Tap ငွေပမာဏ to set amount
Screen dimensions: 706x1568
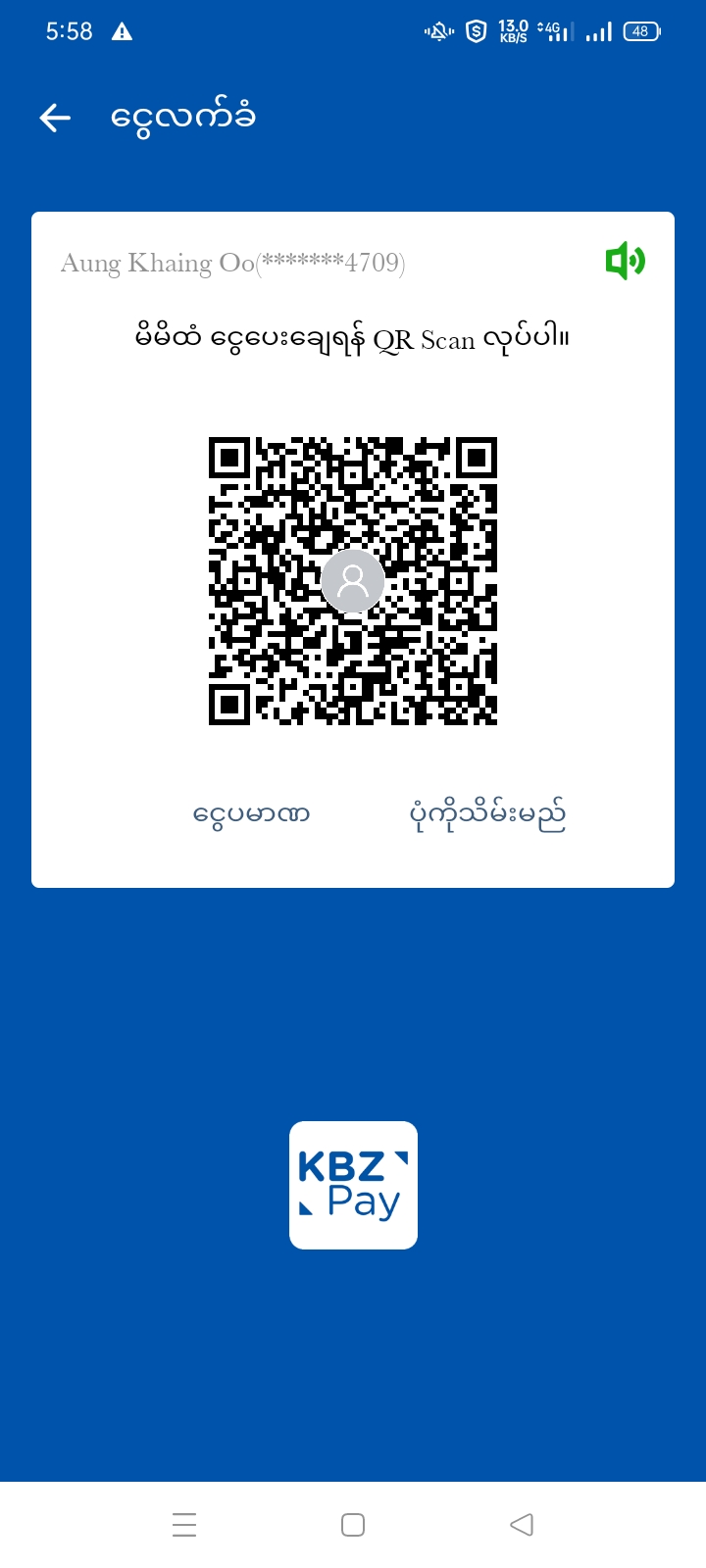[x=252, y=814]
